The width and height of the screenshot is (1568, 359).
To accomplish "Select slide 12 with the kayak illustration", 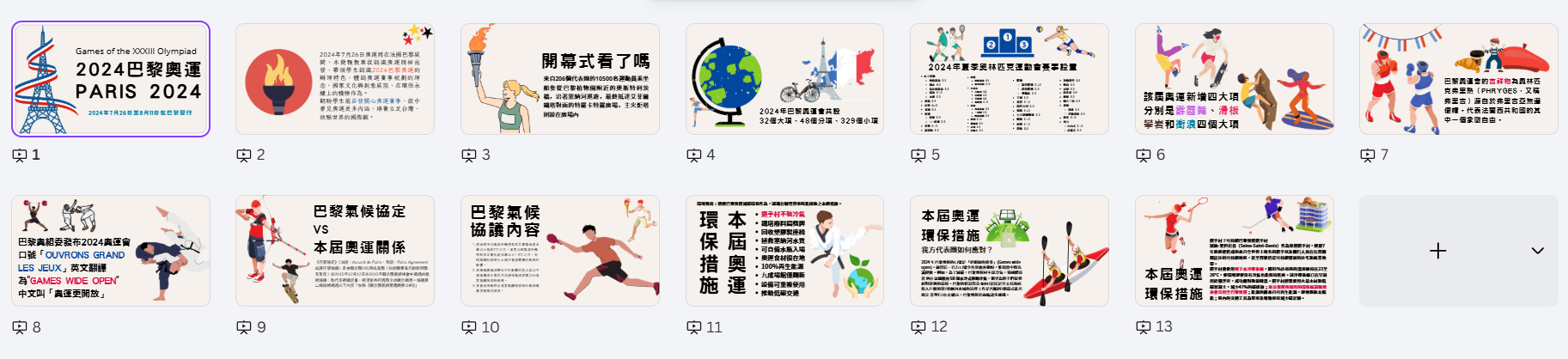I will point(1010,251).
